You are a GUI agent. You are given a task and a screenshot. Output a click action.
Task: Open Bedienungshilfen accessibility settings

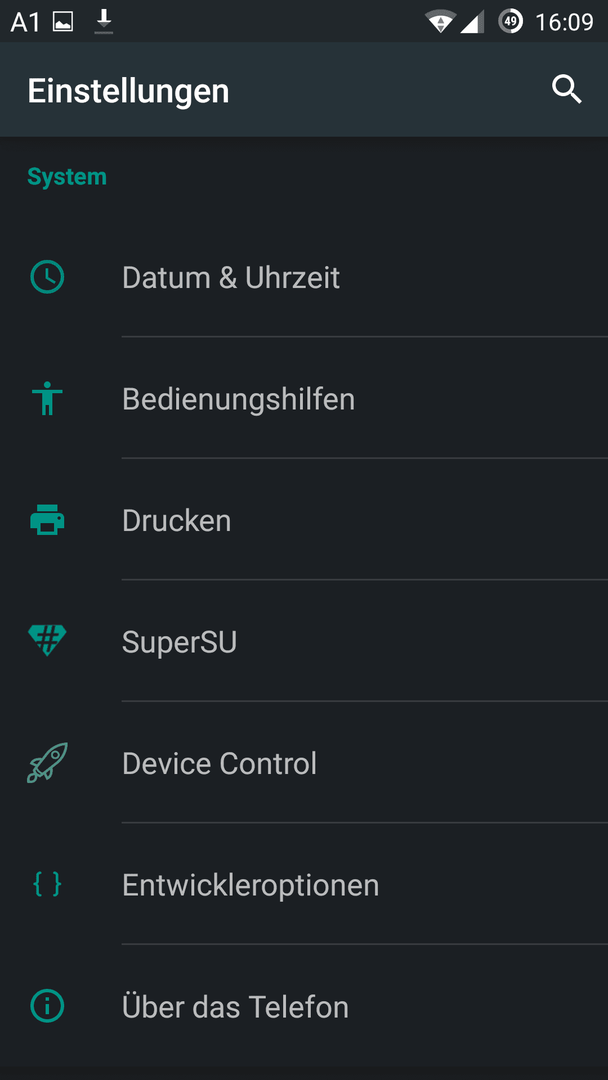(304, 398)
